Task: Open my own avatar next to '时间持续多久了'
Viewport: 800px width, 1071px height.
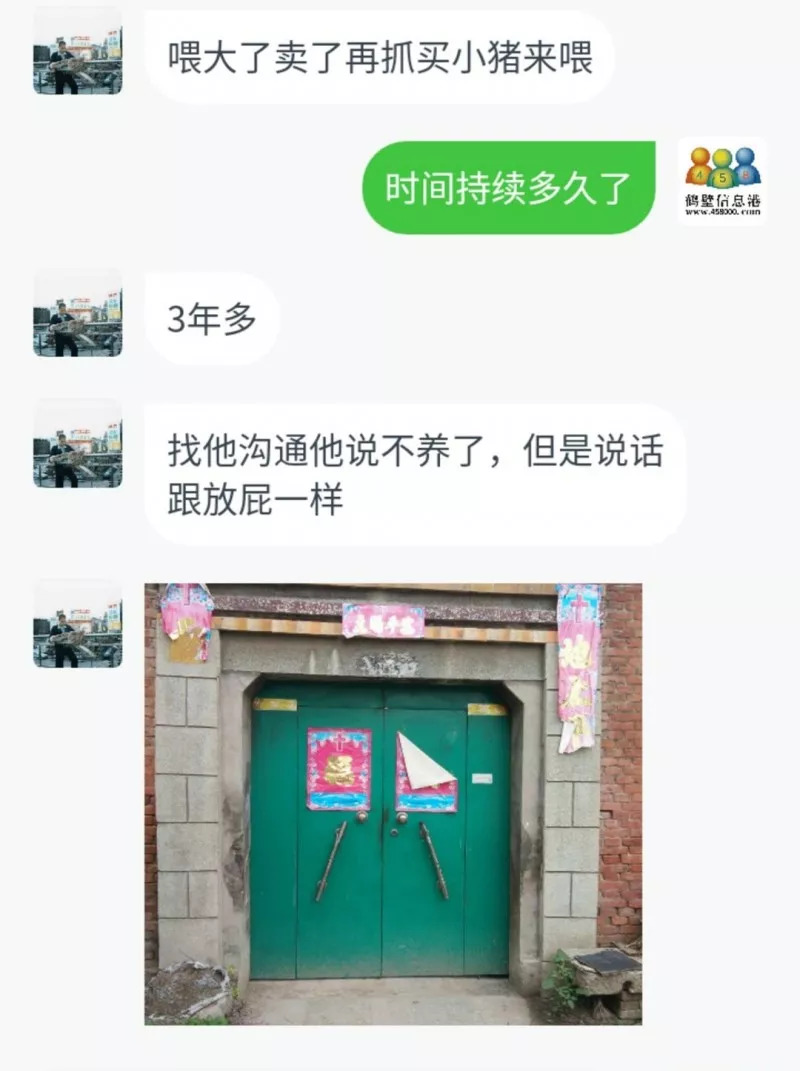Action: tap(722, 182)
